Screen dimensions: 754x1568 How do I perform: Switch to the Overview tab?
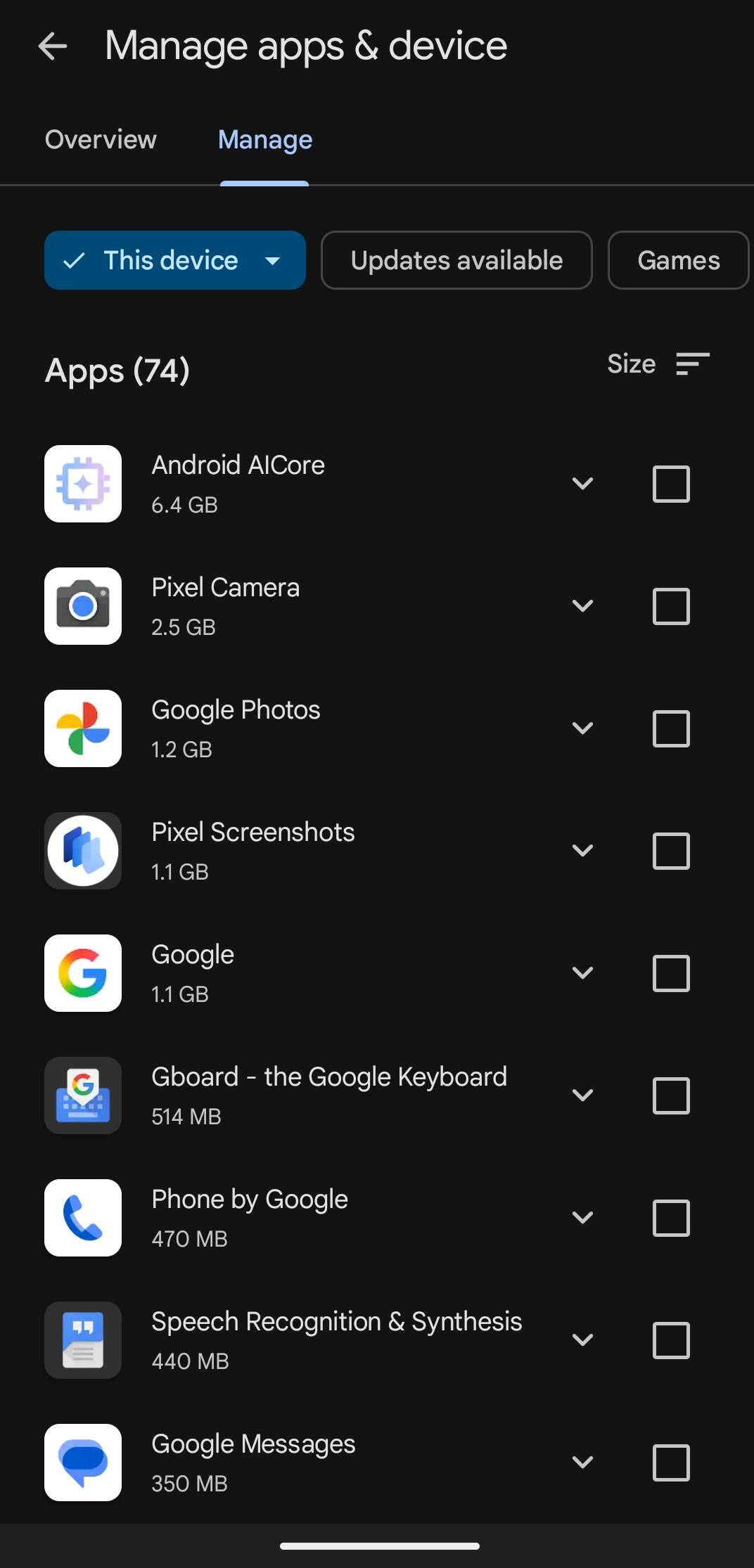point(101,140)
